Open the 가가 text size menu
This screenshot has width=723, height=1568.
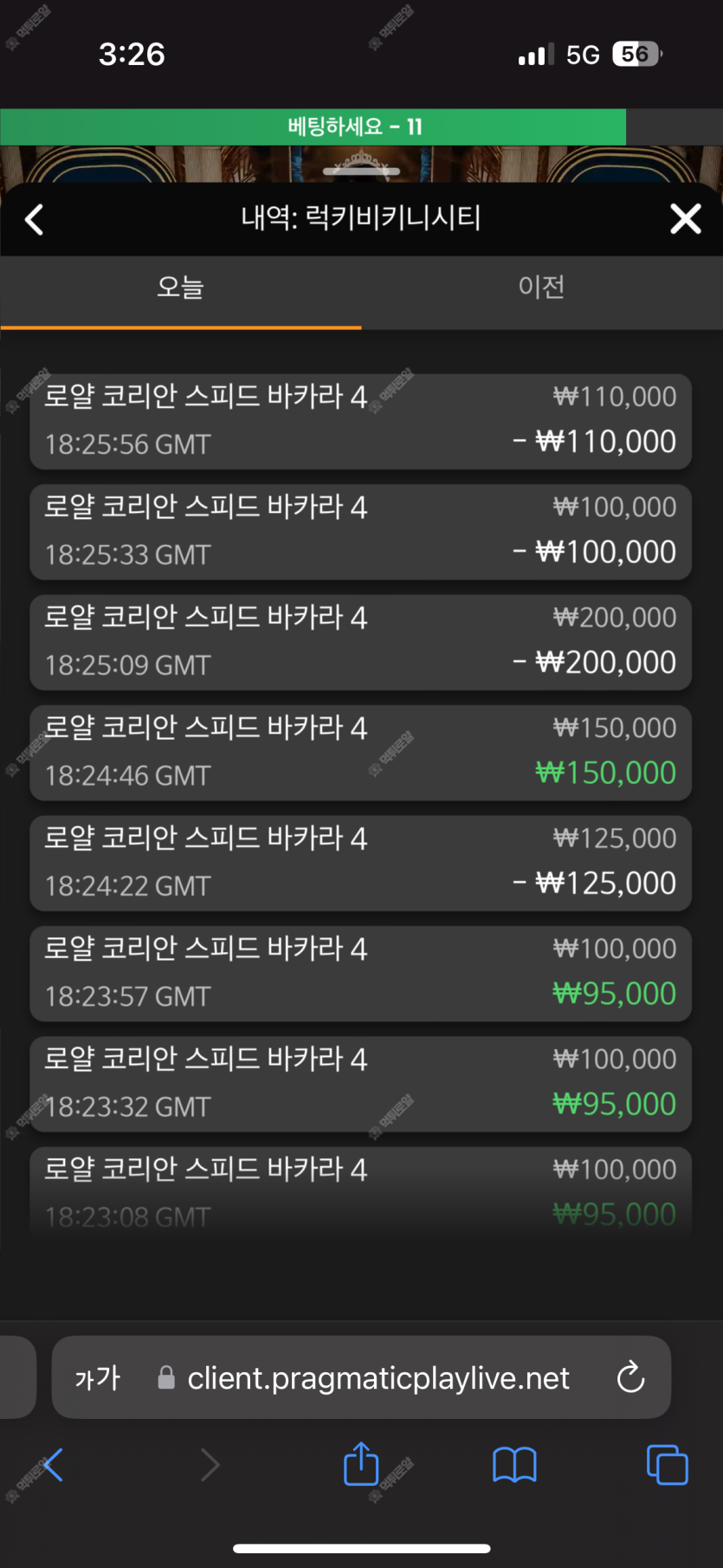[x=97, y=1377]
